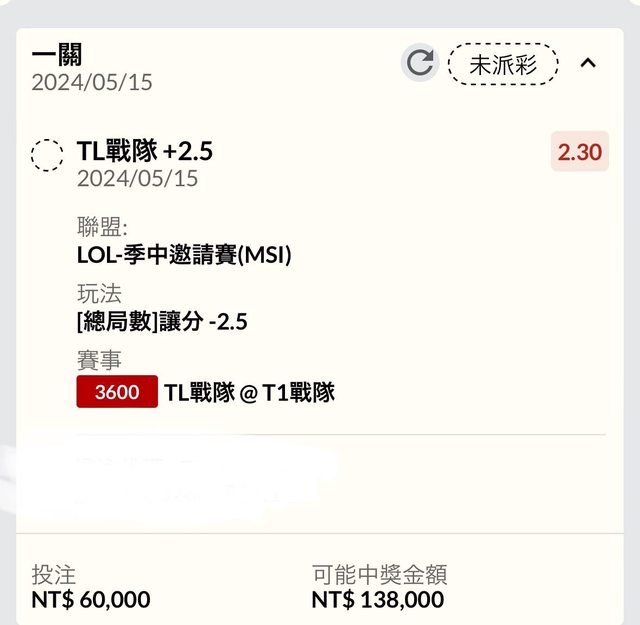Refresh the bet slip status

pyautogui.click(x=420, y=63)
